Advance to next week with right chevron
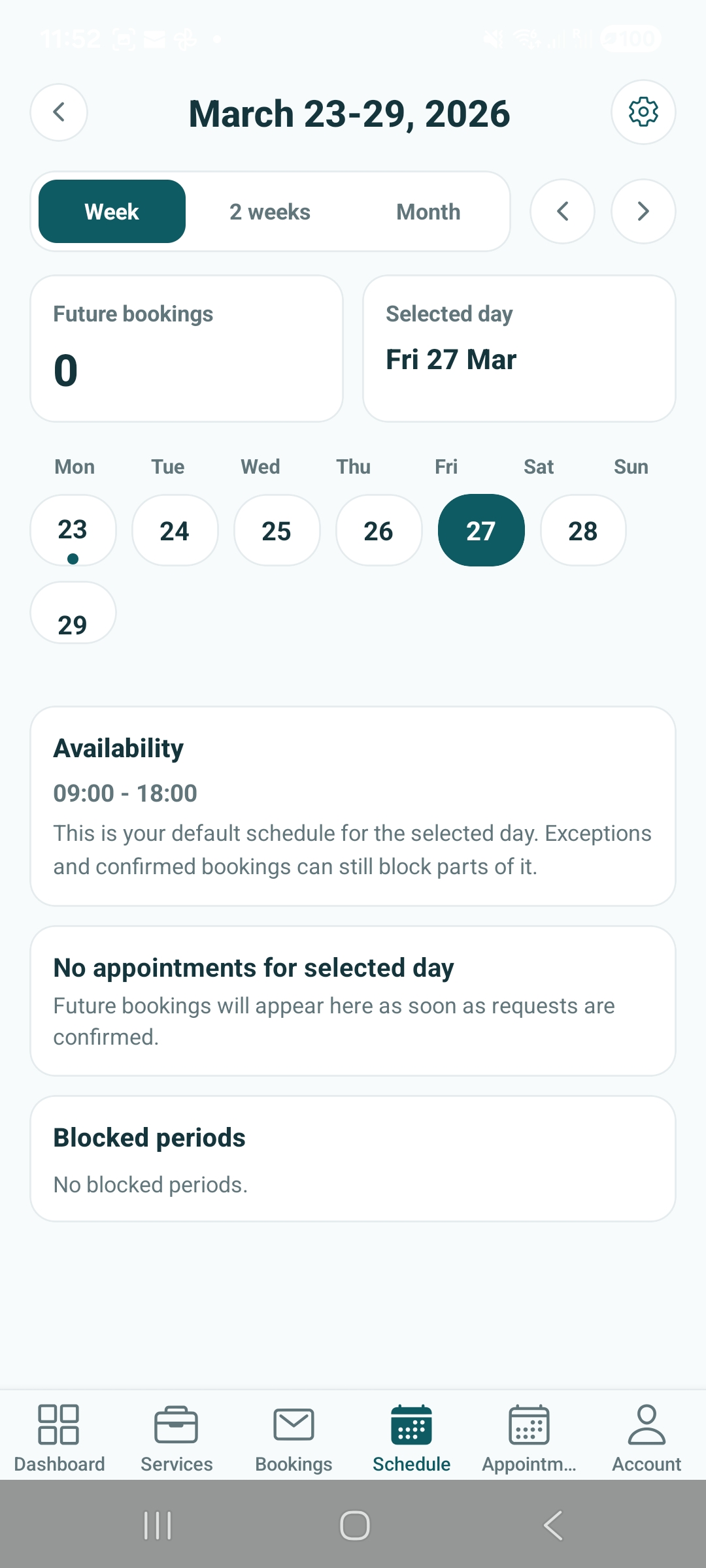 tap(643, 211)
